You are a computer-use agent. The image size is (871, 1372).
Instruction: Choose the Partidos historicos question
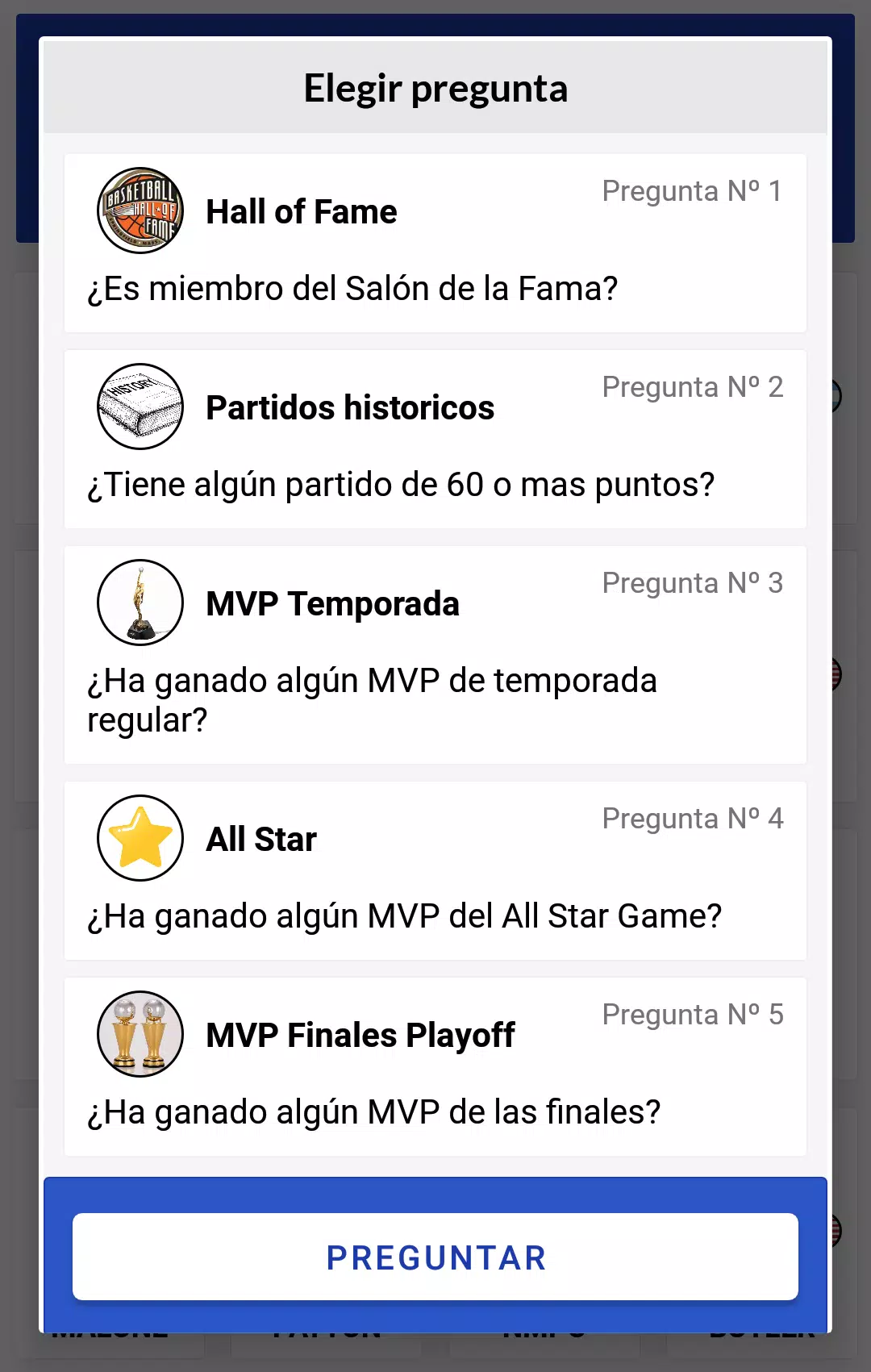pyautogui.click(x=435, y=439)
